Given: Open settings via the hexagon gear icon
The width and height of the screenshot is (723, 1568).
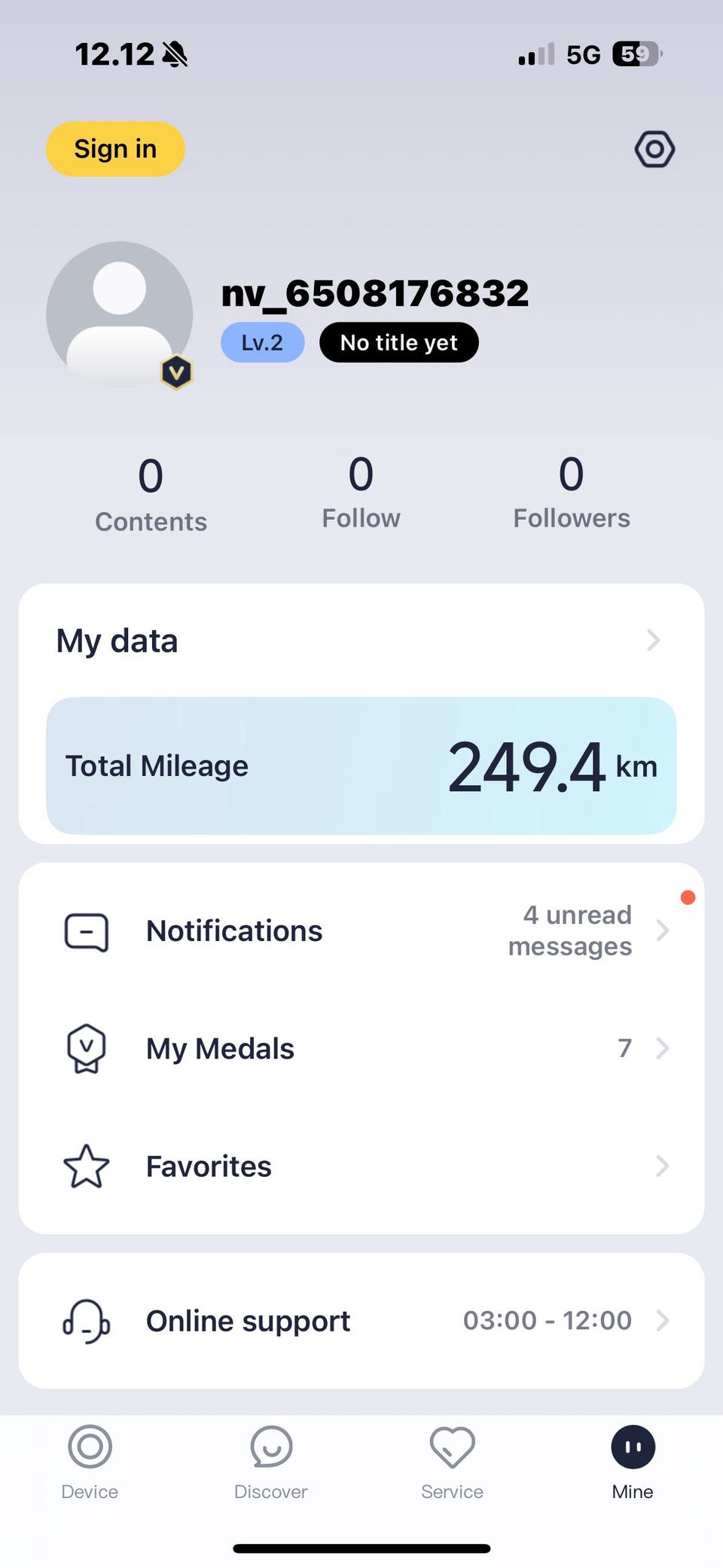Looking at the screenshot, I should click(x=654, y=149).
